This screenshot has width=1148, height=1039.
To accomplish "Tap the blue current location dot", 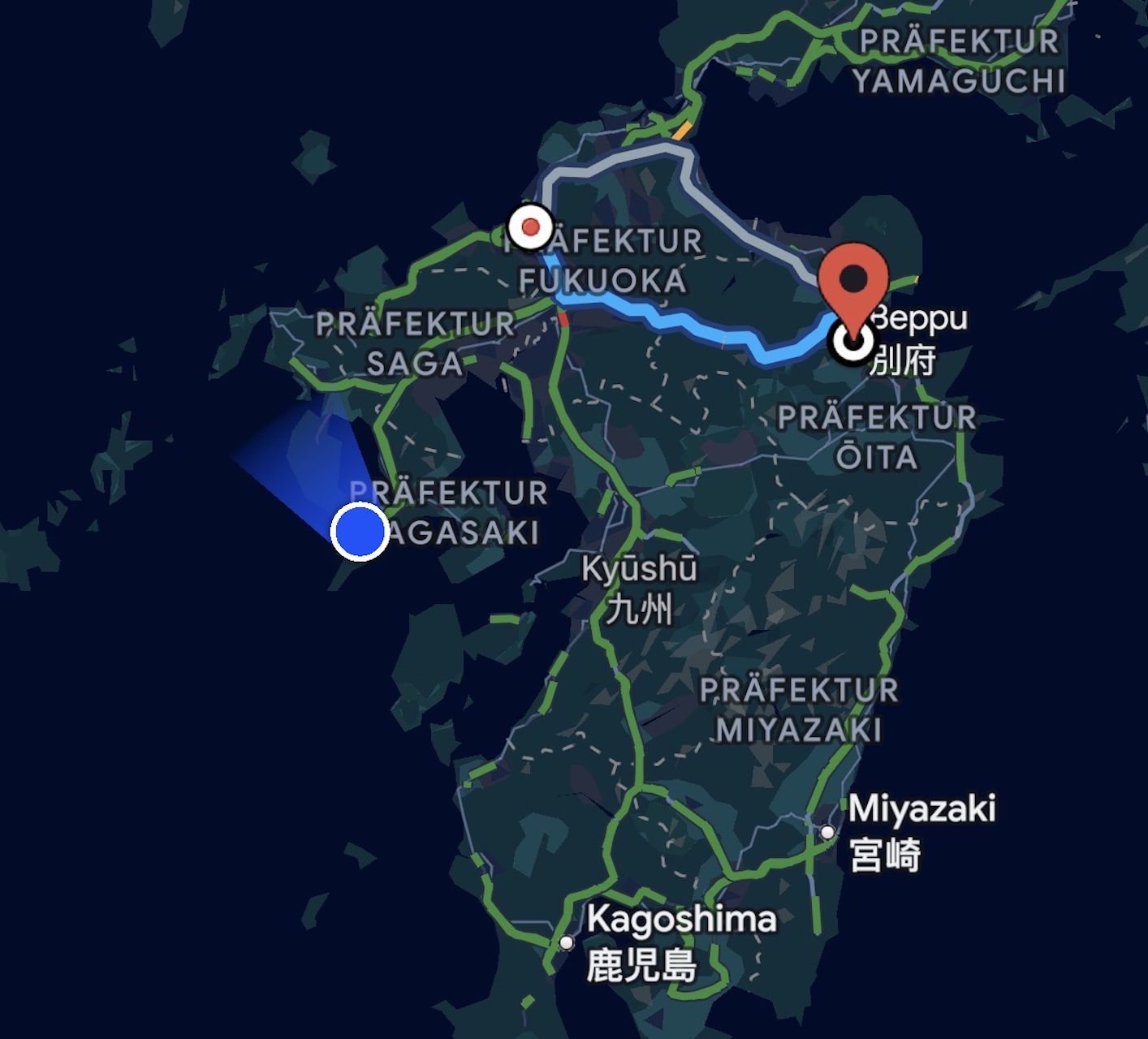I will (360, 532).
